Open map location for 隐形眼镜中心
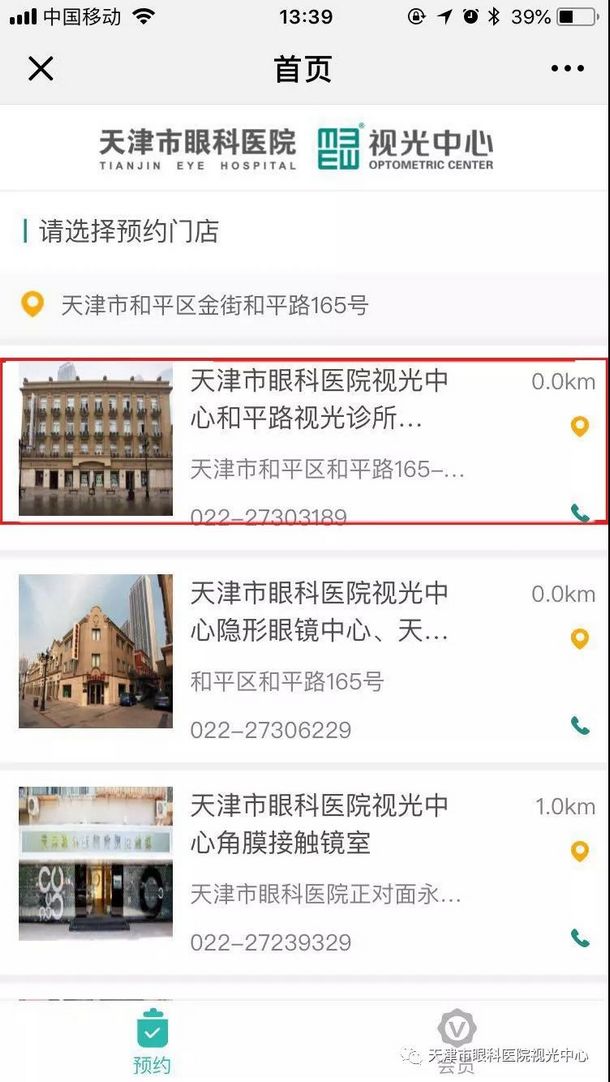The image size is (610, 1082). pos(579,638)
